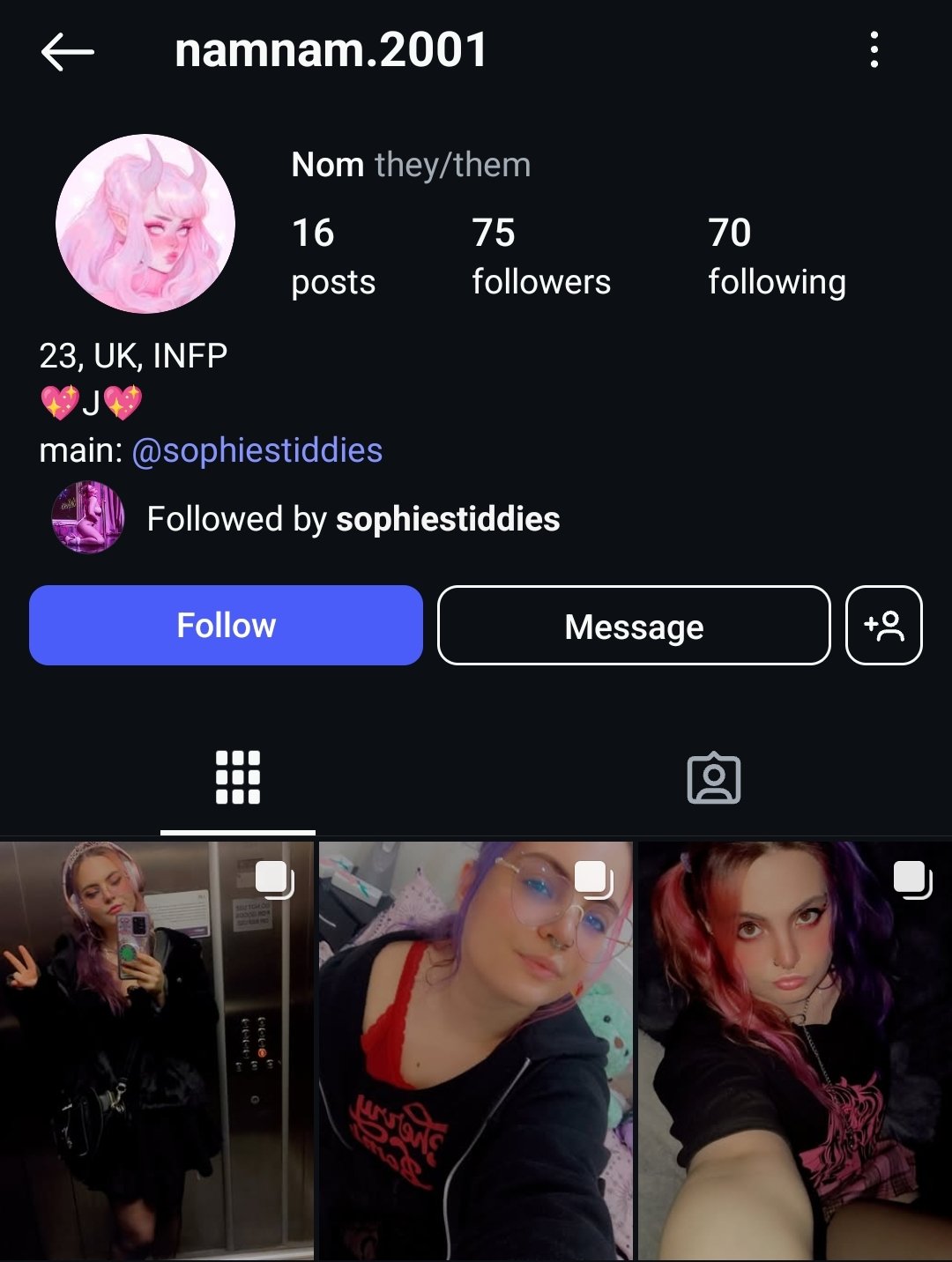Open the red-haired selfie post

coord(794,1049)
